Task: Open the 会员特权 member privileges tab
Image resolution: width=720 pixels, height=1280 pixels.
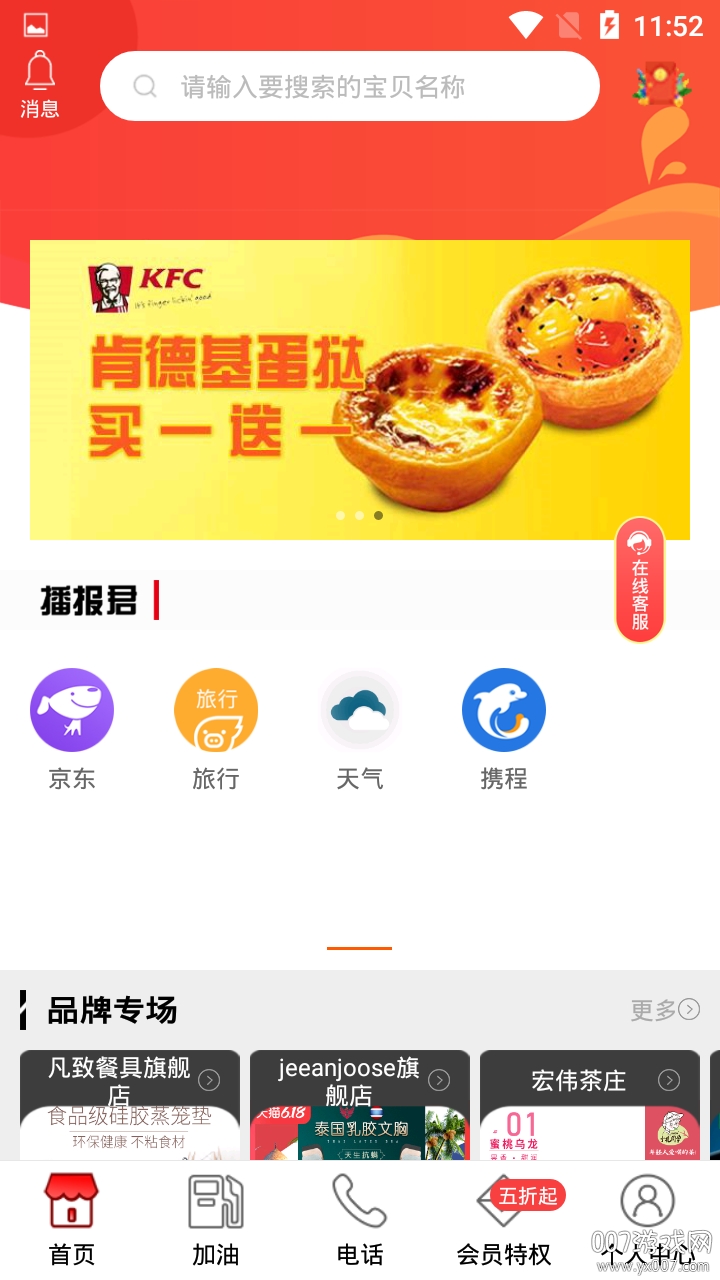Action: [x=503, y=1215]
